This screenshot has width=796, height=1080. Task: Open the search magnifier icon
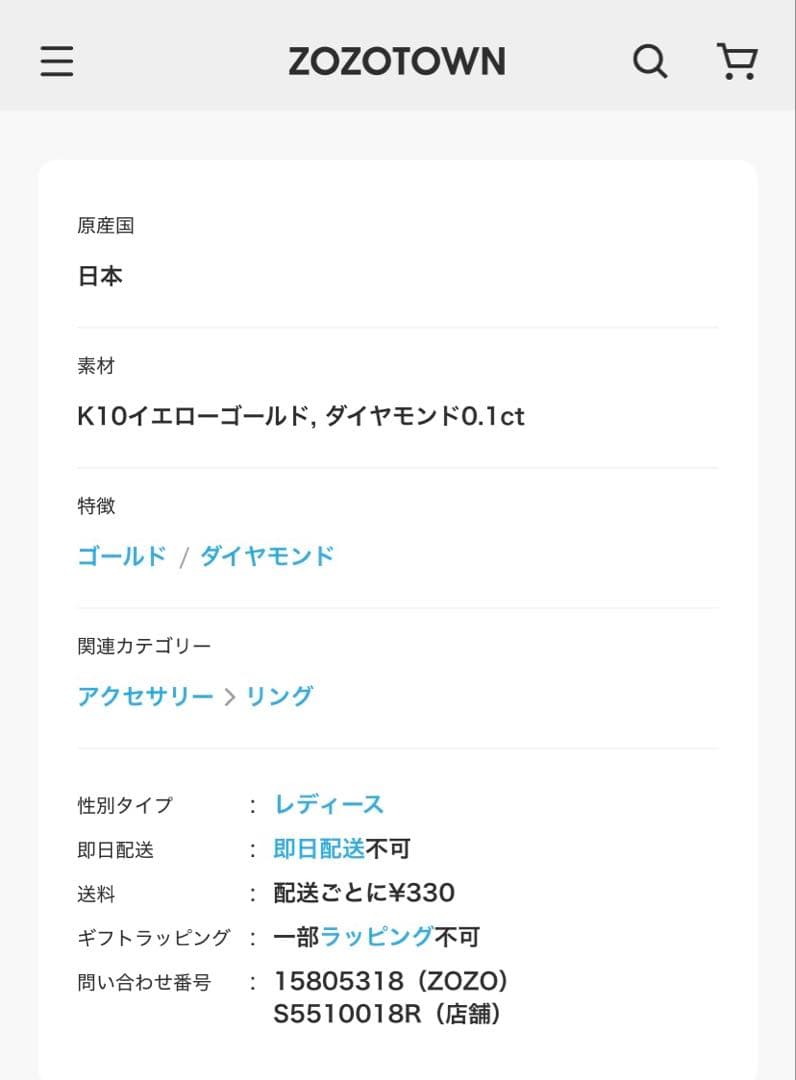pyautogui.click(x=650, y=61)
